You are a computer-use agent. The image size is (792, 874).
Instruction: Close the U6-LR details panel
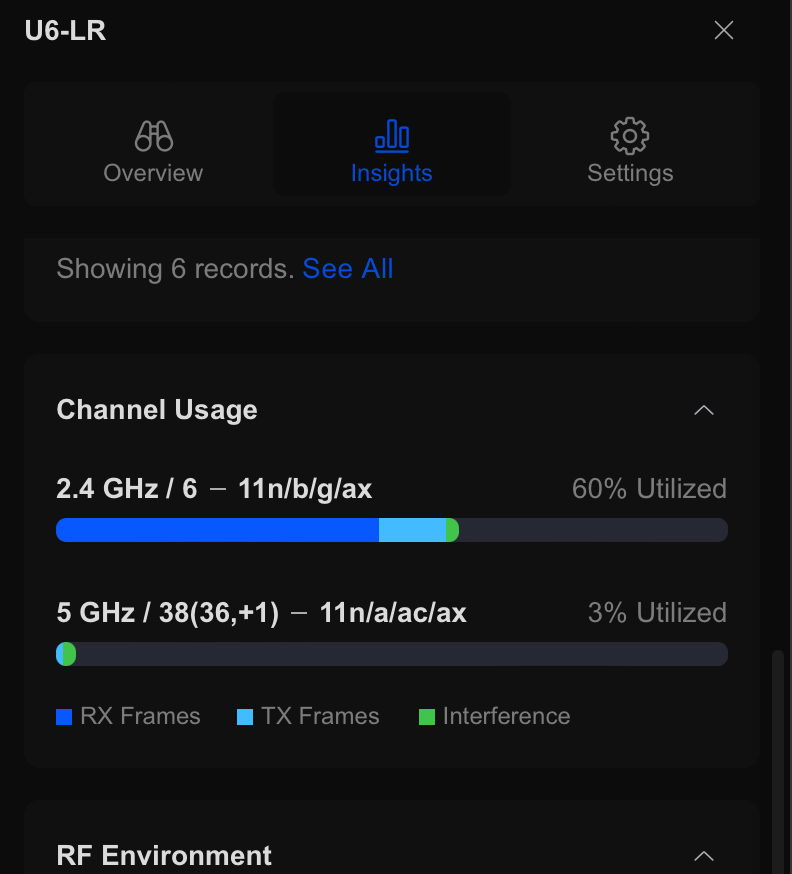click(723, 30)
